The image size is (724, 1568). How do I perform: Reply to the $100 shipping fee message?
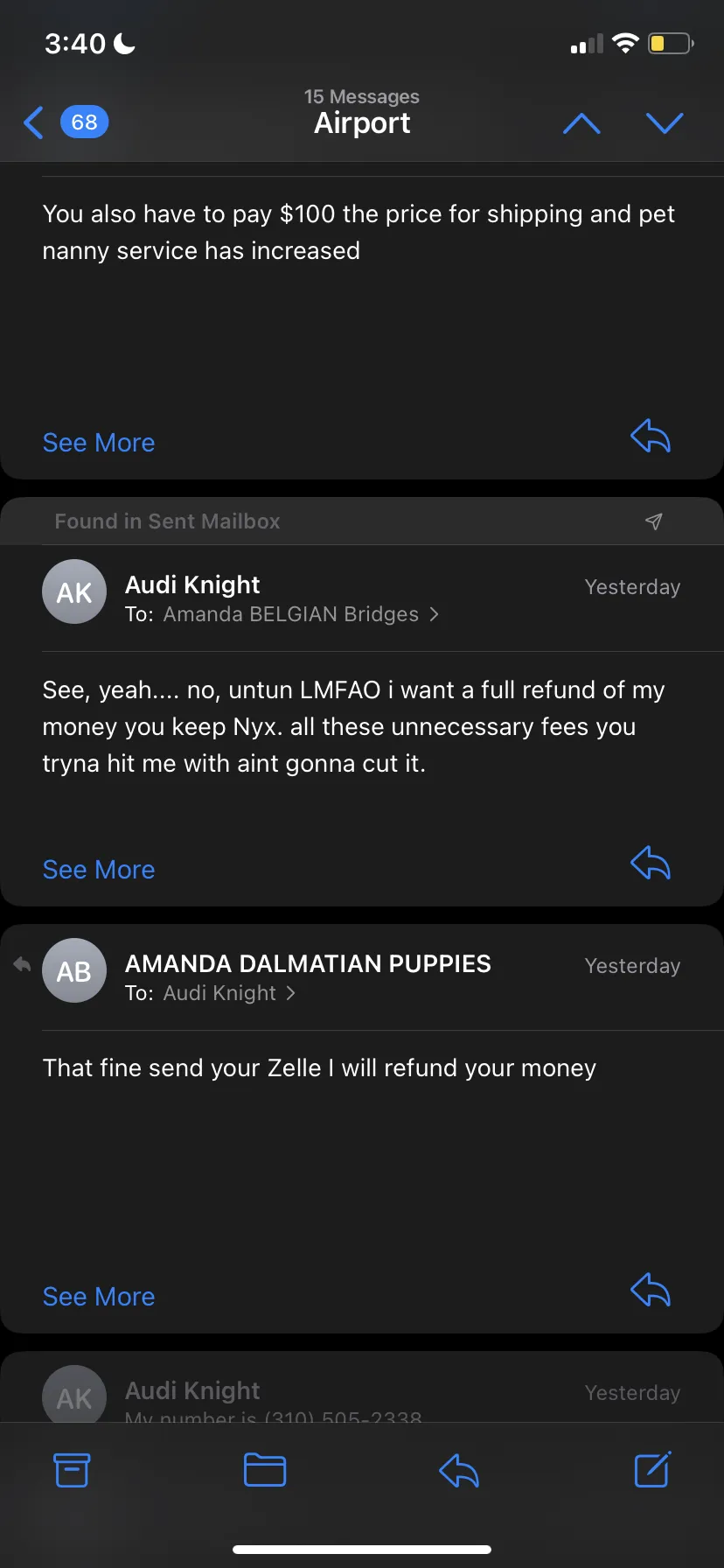(651, 435)
